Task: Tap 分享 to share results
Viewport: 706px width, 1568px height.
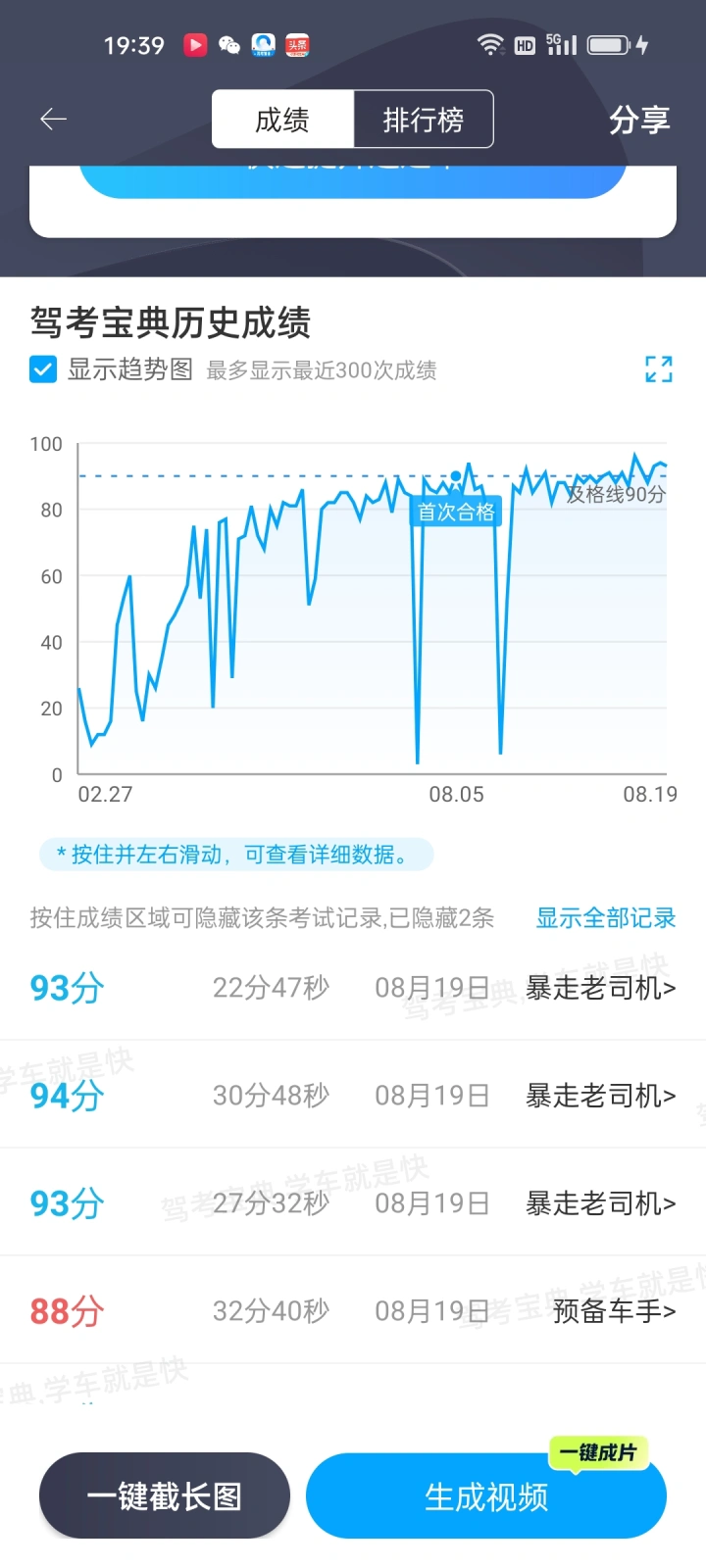Action: (639, 120)
